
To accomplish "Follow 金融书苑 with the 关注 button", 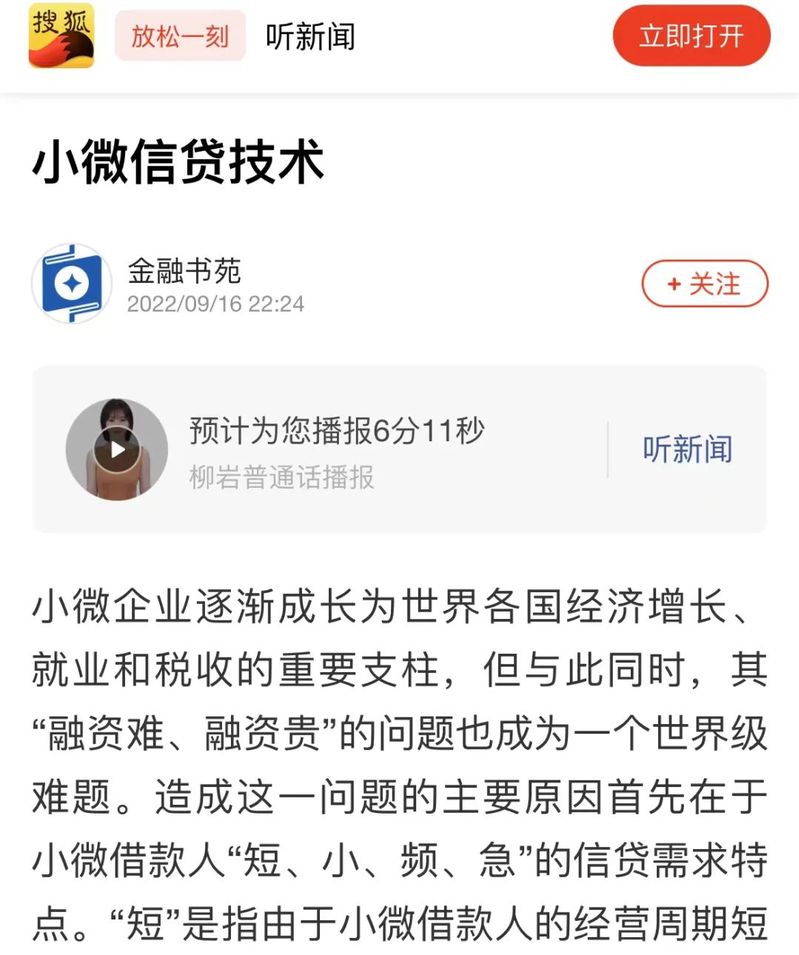I will pyautogui.click(x=705, y=284).
